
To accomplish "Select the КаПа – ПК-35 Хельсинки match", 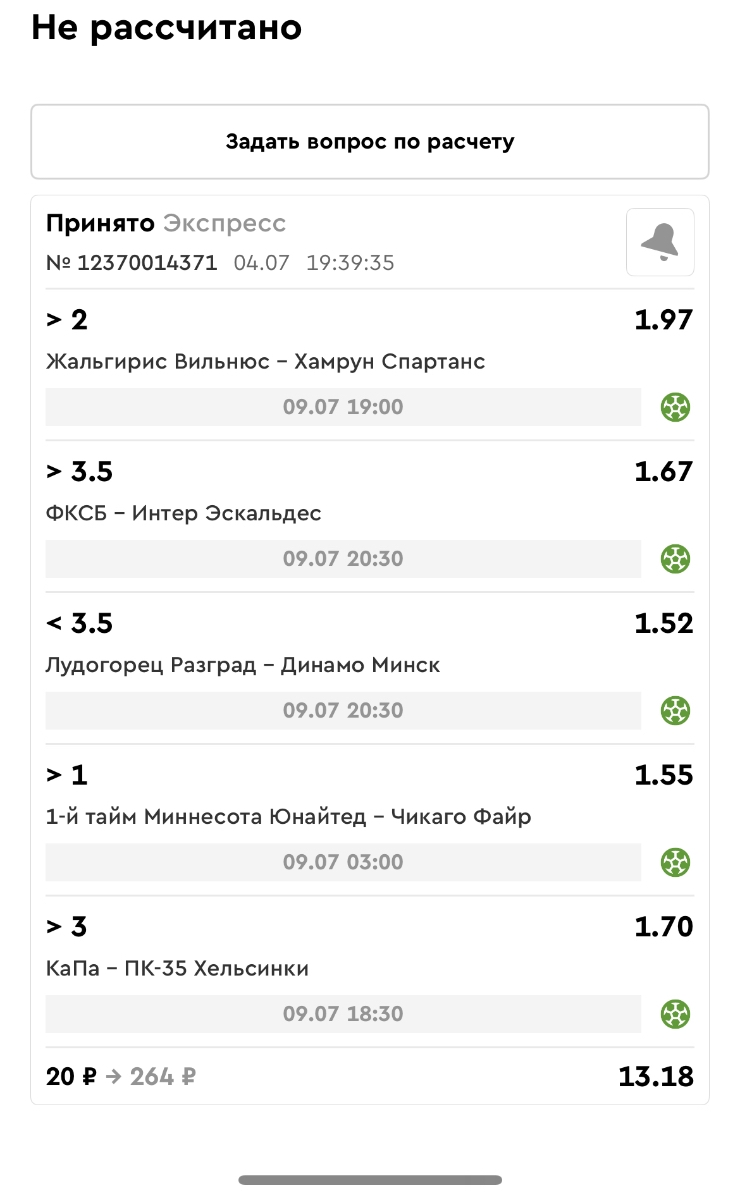I will (177, 969).
